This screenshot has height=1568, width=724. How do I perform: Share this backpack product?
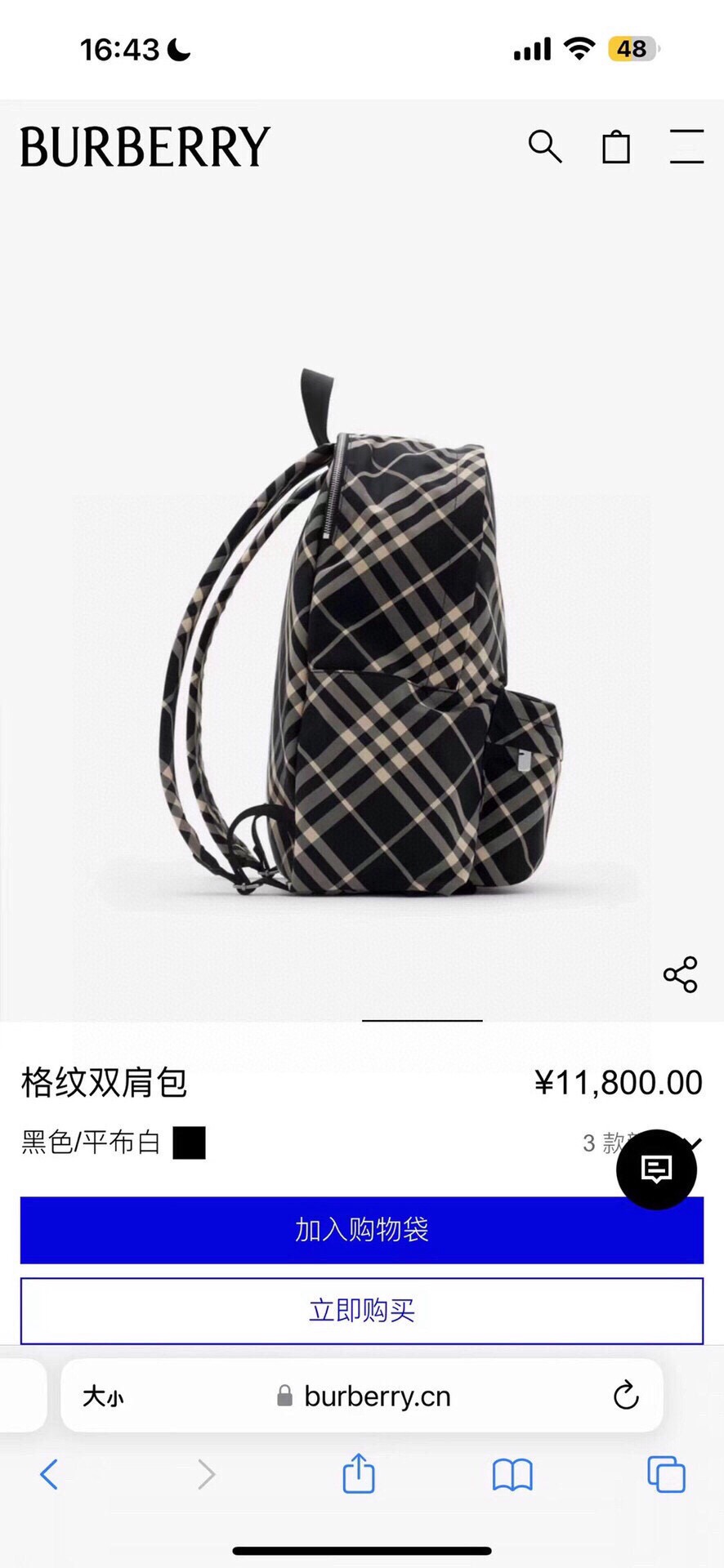click(680, 974)
